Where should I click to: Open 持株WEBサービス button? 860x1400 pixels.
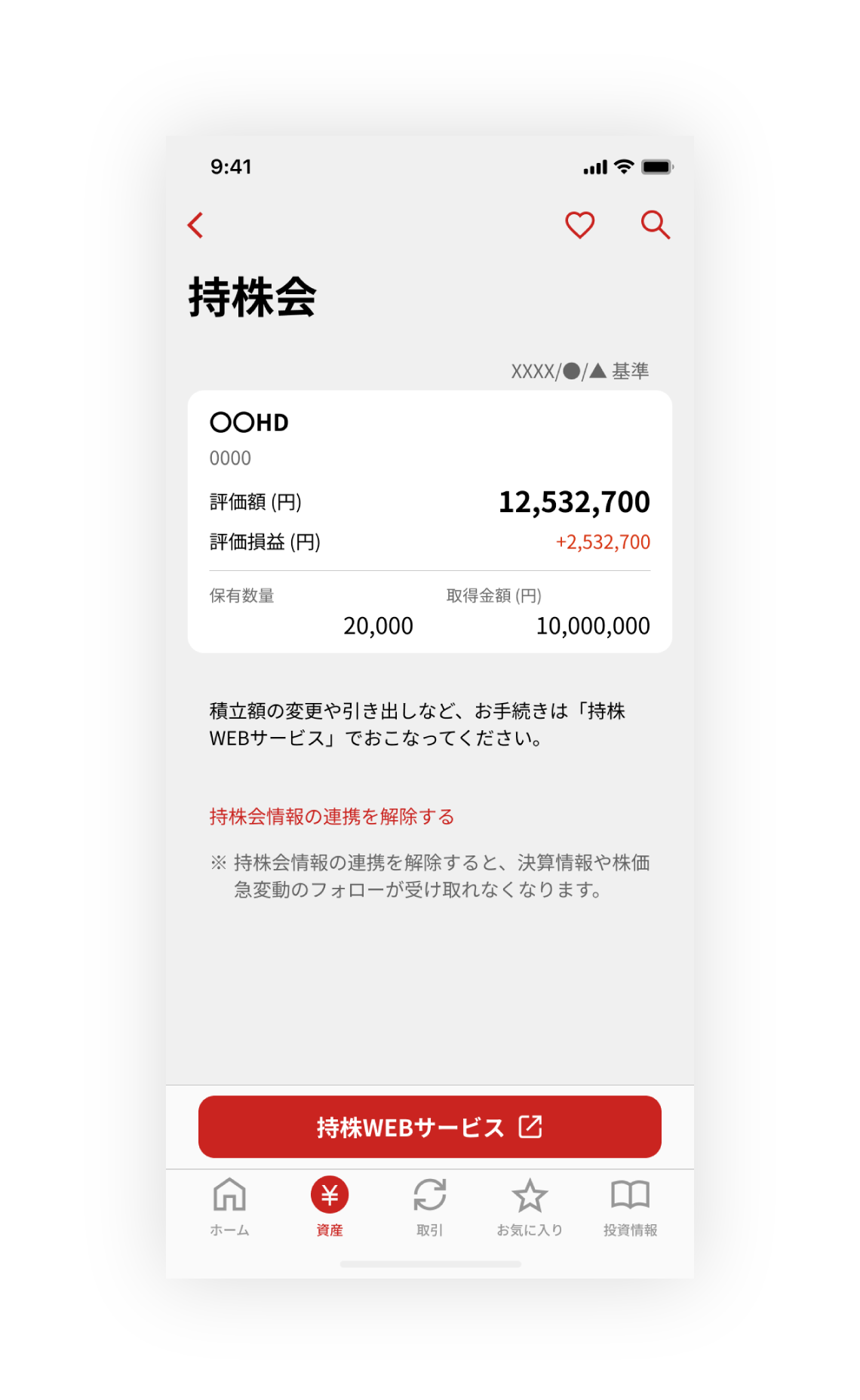click(430, 1127)
